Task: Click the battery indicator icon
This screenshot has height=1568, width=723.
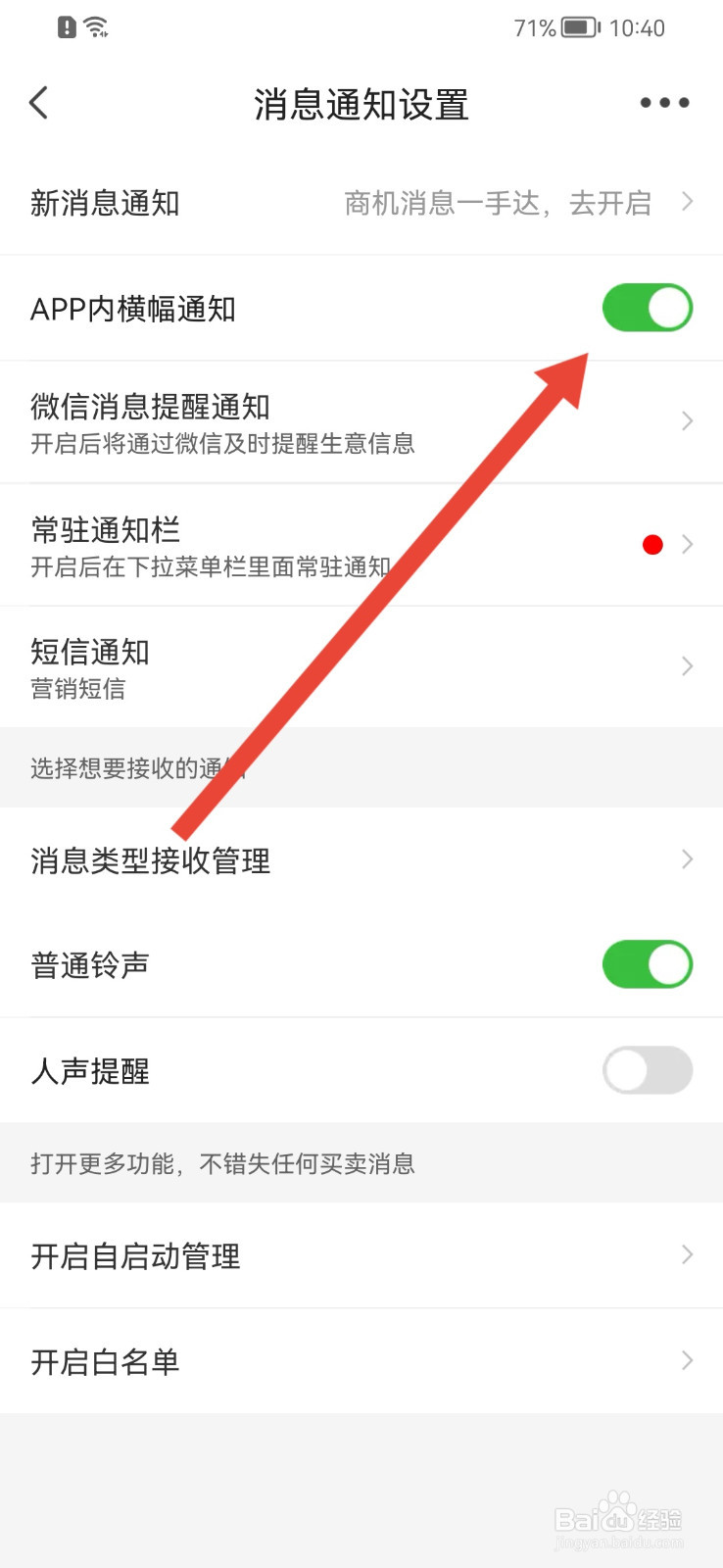Action: [x=578, y=27]
